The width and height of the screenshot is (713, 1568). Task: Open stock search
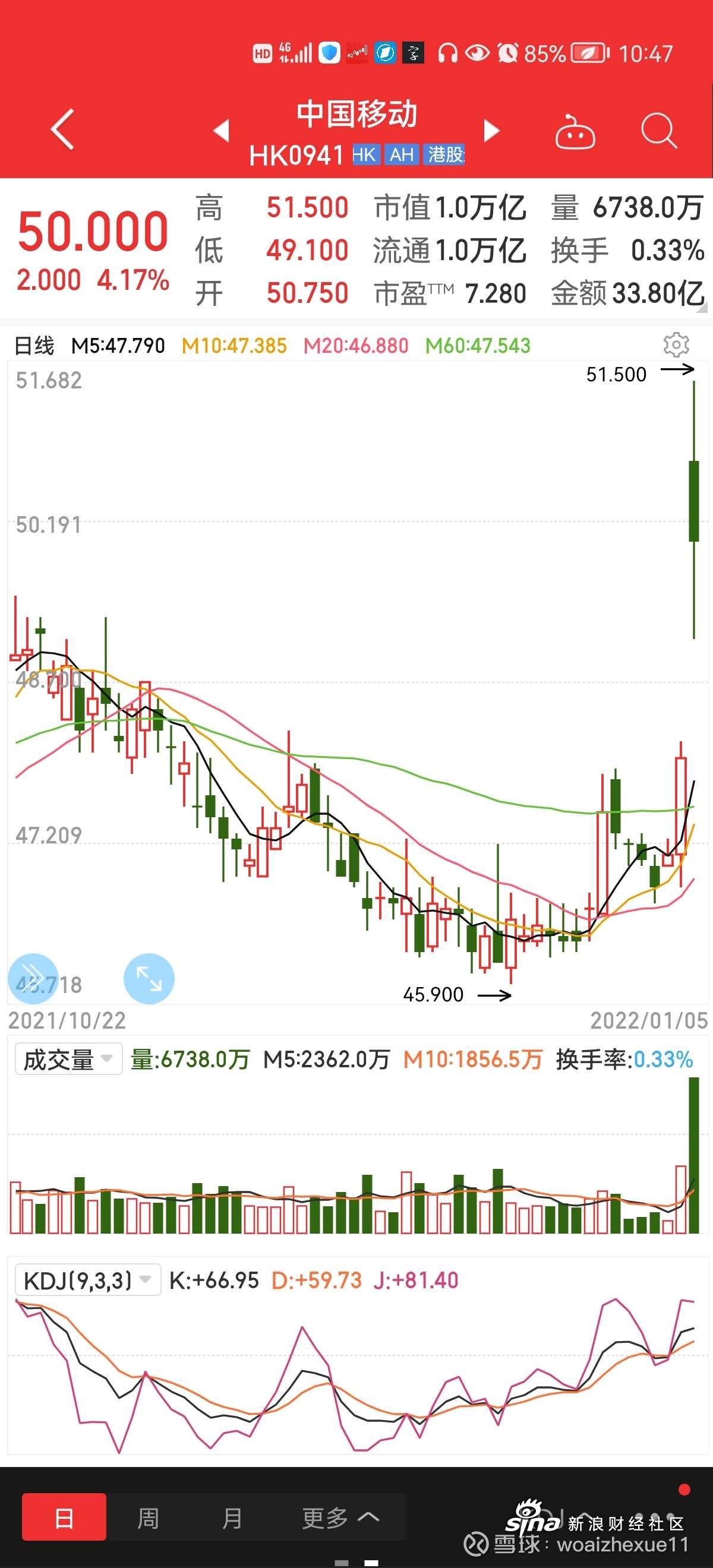tap(659, 130)
